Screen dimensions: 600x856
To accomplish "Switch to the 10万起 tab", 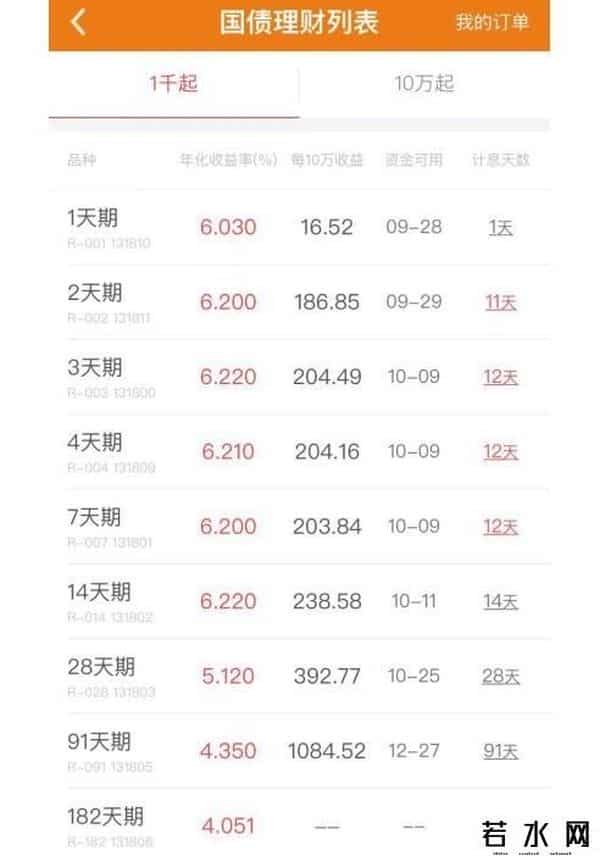I will tap(424, 84).
